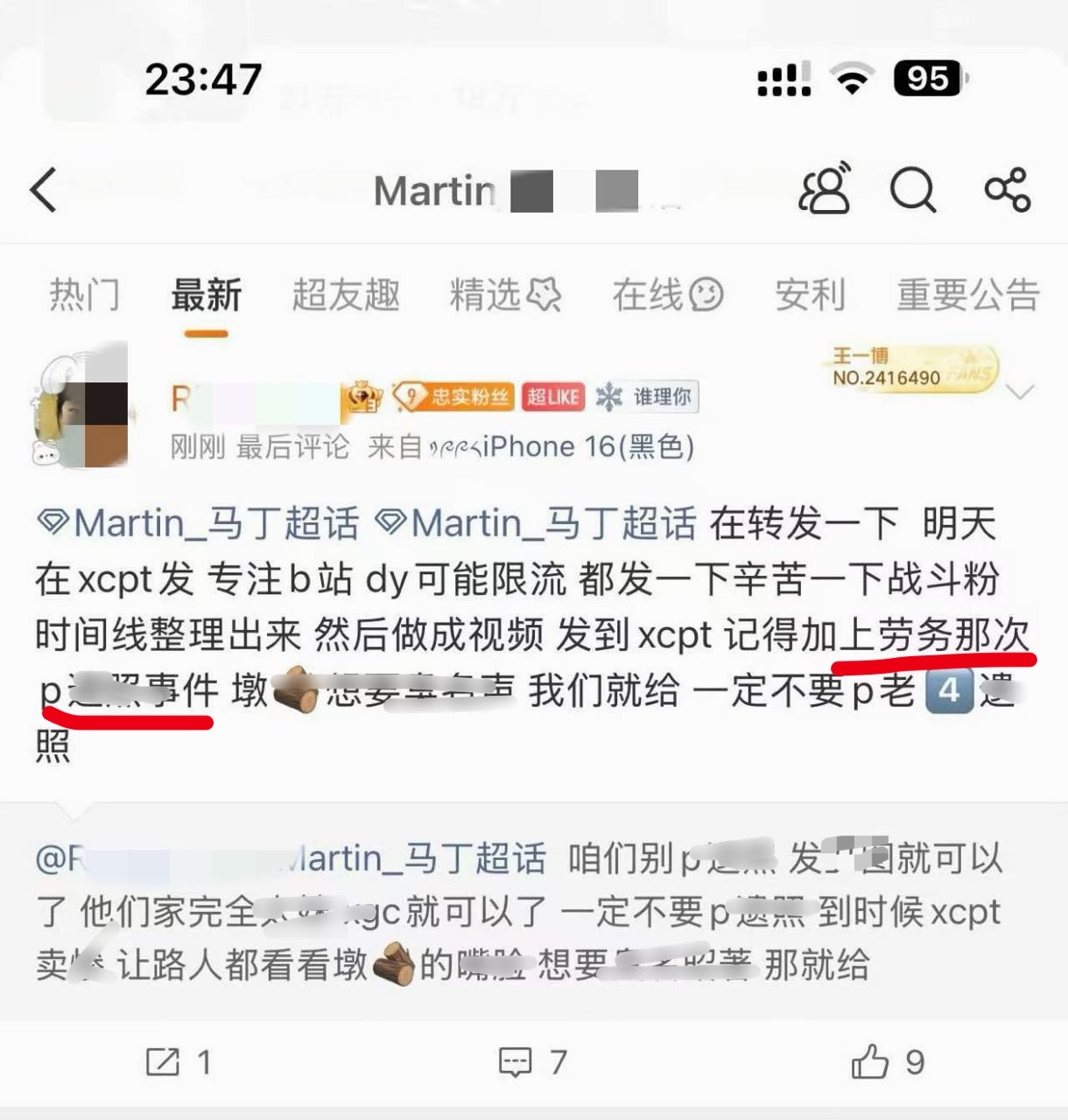Open the 重要公告 tab
The width and height of the screenshot is (1068, 1120).
click(x=967, y=297)
